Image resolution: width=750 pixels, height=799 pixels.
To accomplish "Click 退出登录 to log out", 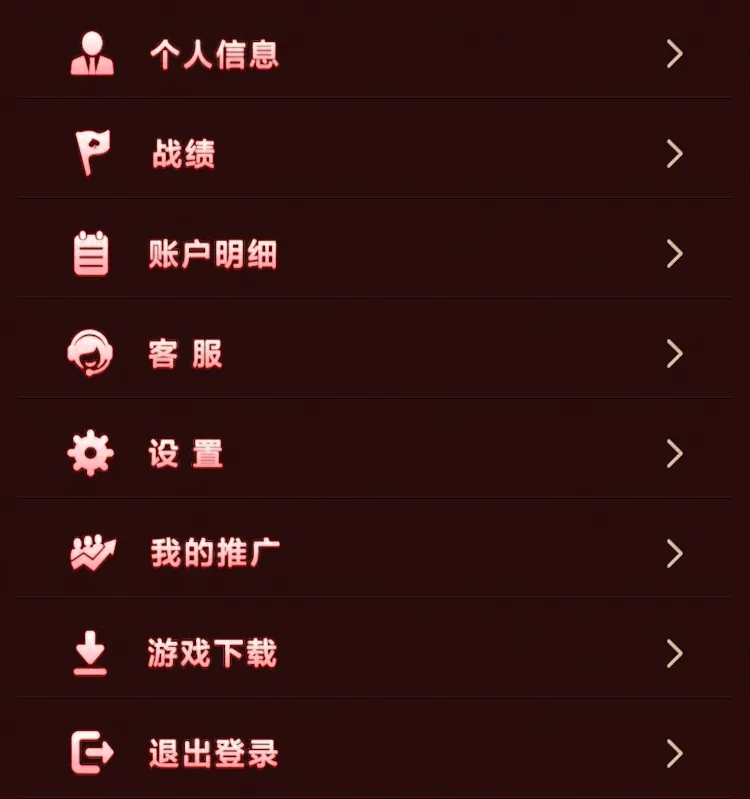I will point(211,753).
